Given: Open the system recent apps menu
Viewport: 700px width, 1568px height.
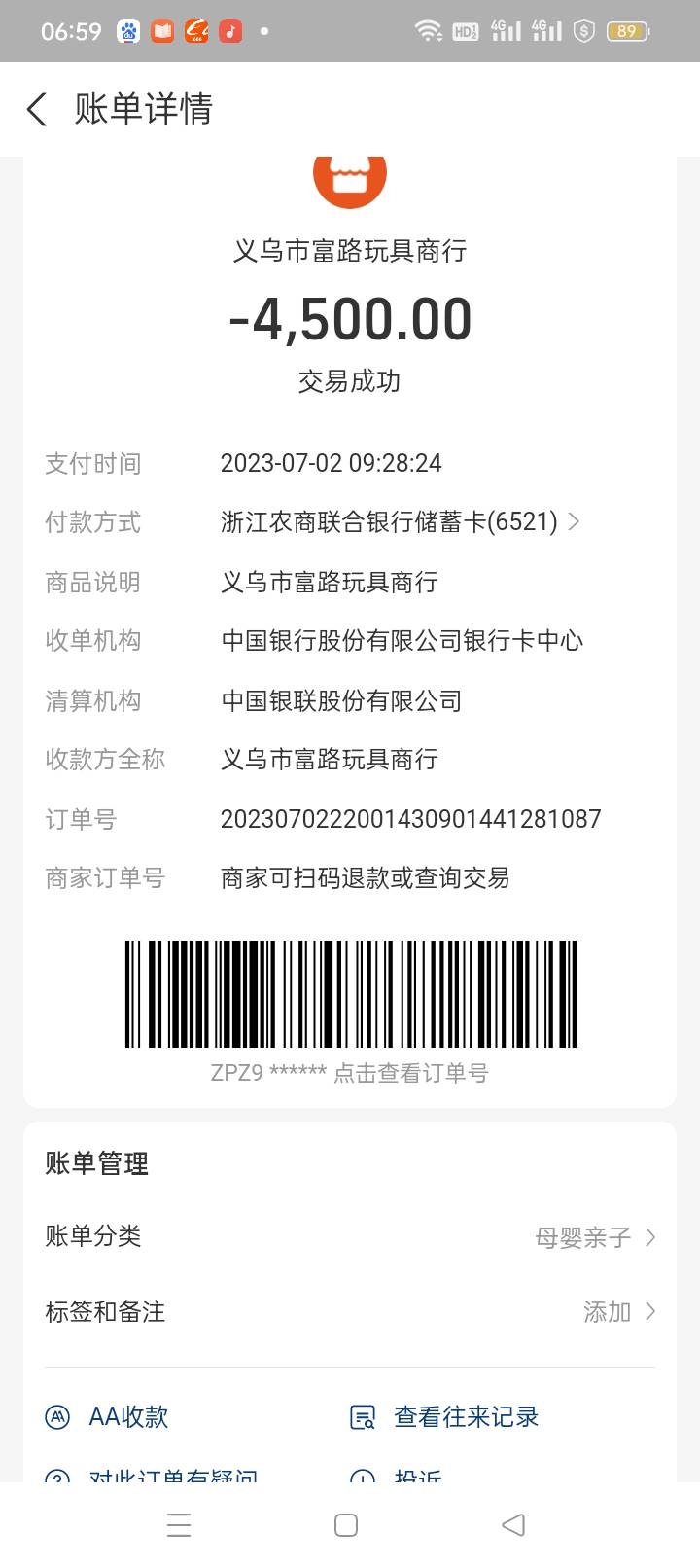Looking at the screenshot, I should (179, 1524).
